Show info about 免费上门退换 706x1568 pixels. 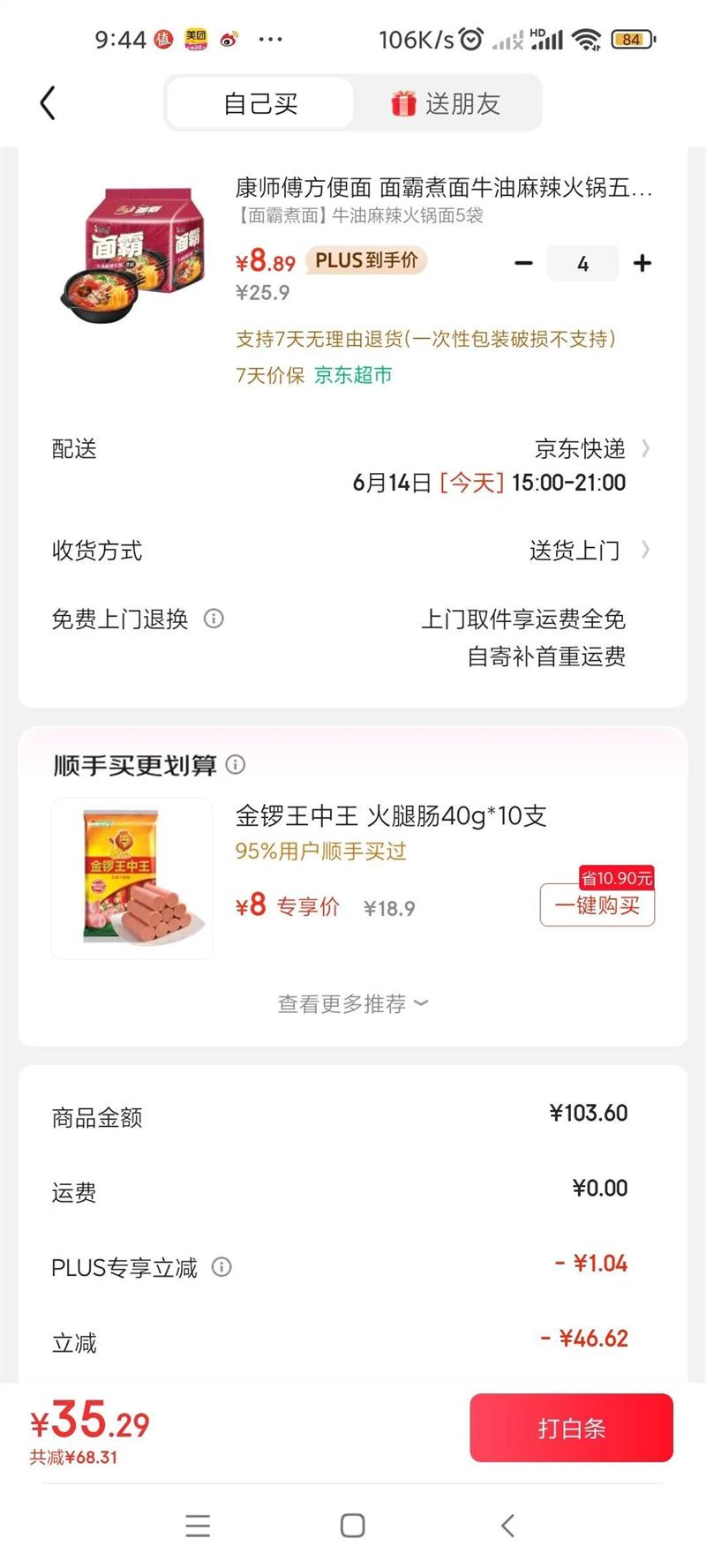tap(214, 619)
